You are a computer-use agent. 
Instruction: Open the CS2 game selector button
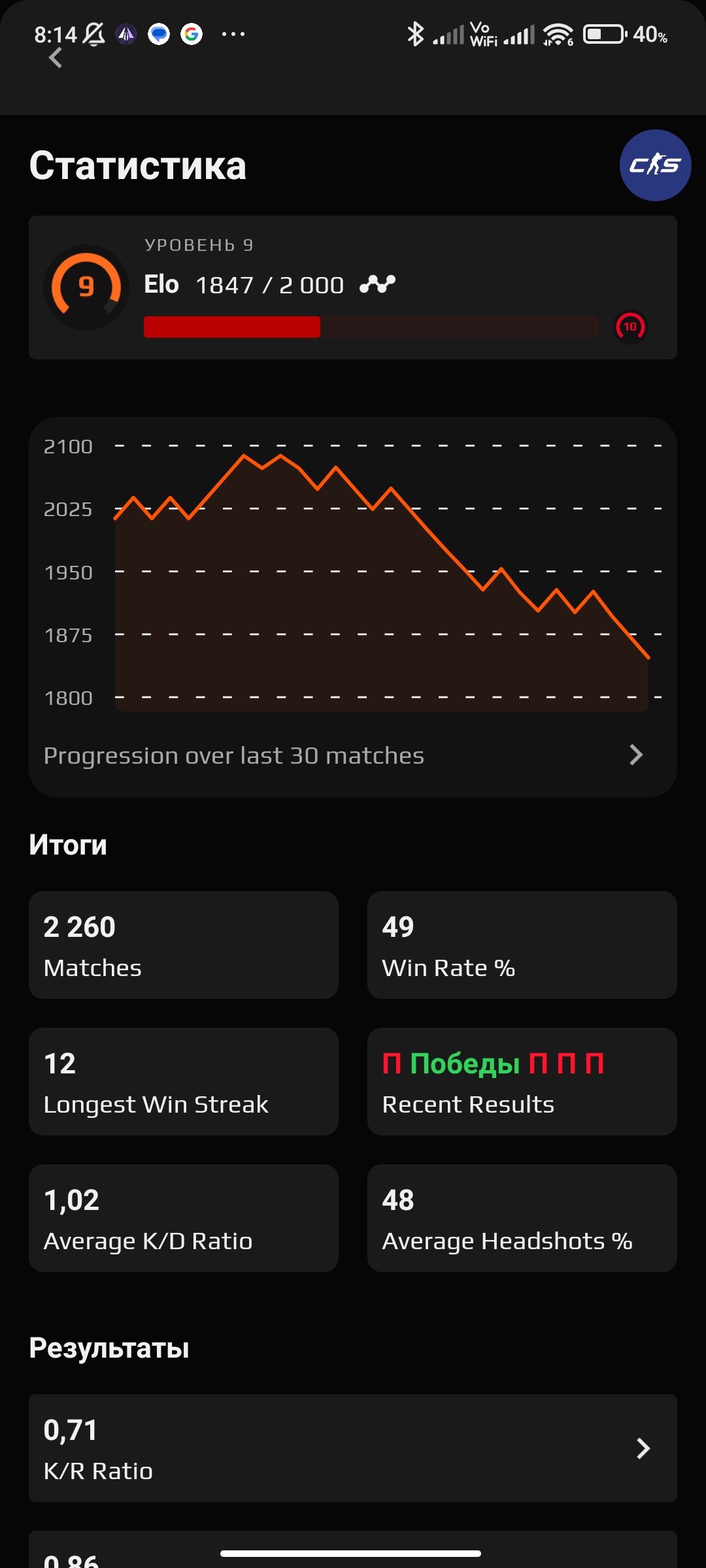coord(655,165)
